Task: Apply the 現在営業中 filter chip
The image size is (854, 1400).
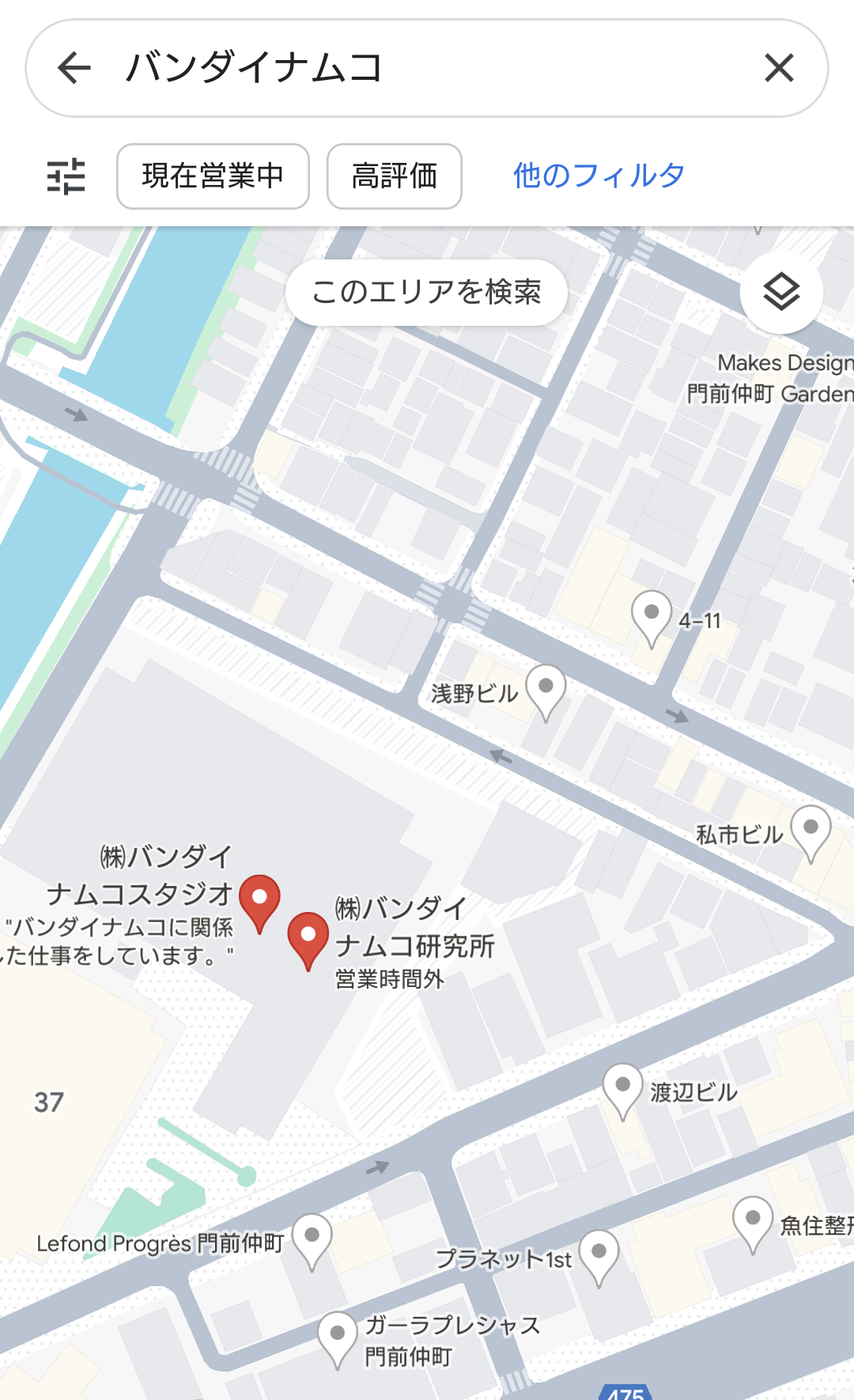Action: pyautogui.click(x=213, y=176)
